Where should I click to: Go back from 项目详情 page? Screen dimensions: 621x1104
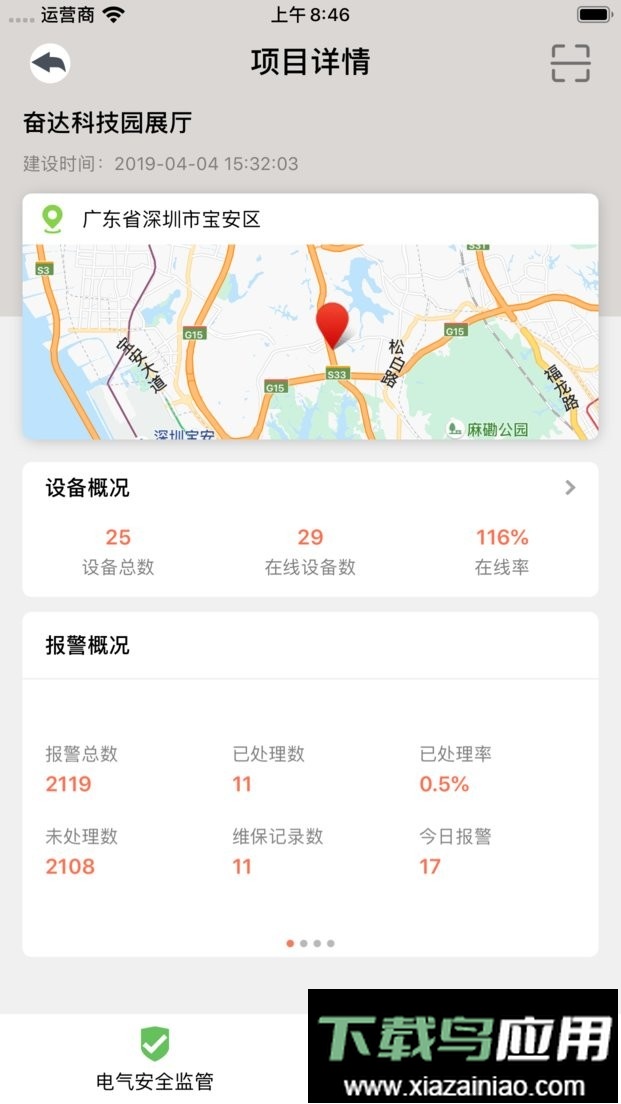(50, 64)
